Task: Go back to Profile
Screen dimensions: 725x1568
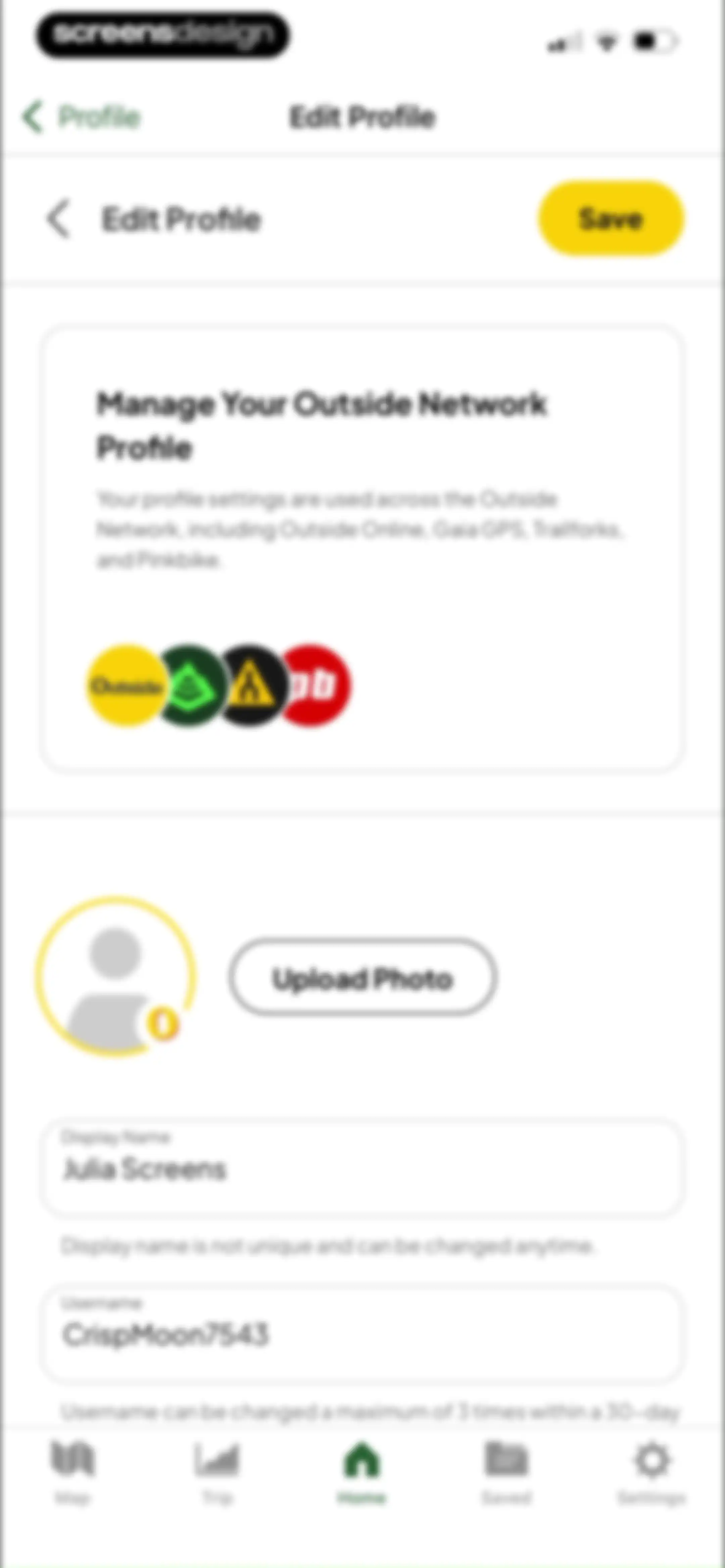Action: click(x=81, y=116)
